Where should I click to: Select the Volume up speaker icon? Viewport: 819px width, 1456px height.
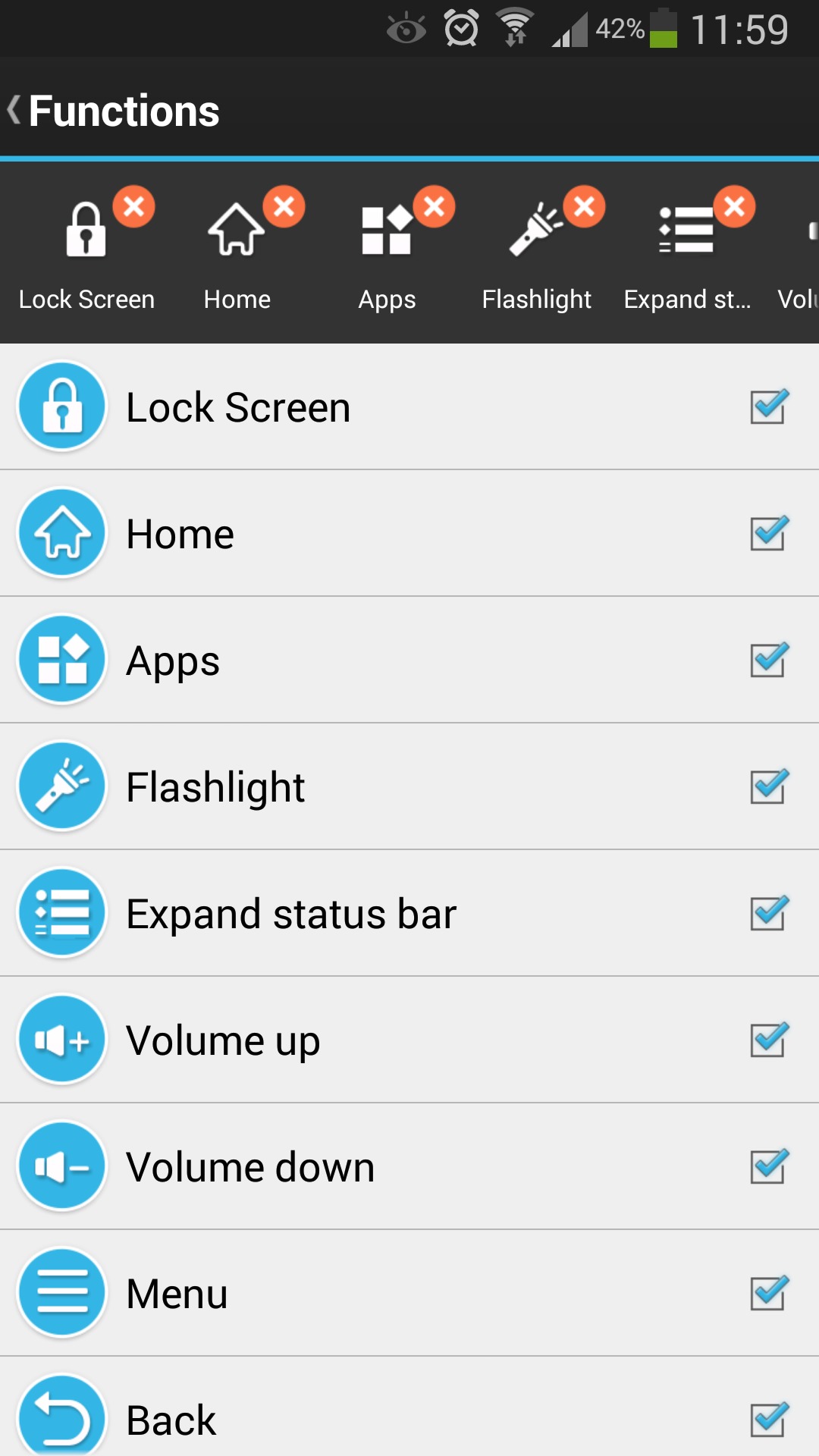pyautogui.click(x=61, y=1040)
